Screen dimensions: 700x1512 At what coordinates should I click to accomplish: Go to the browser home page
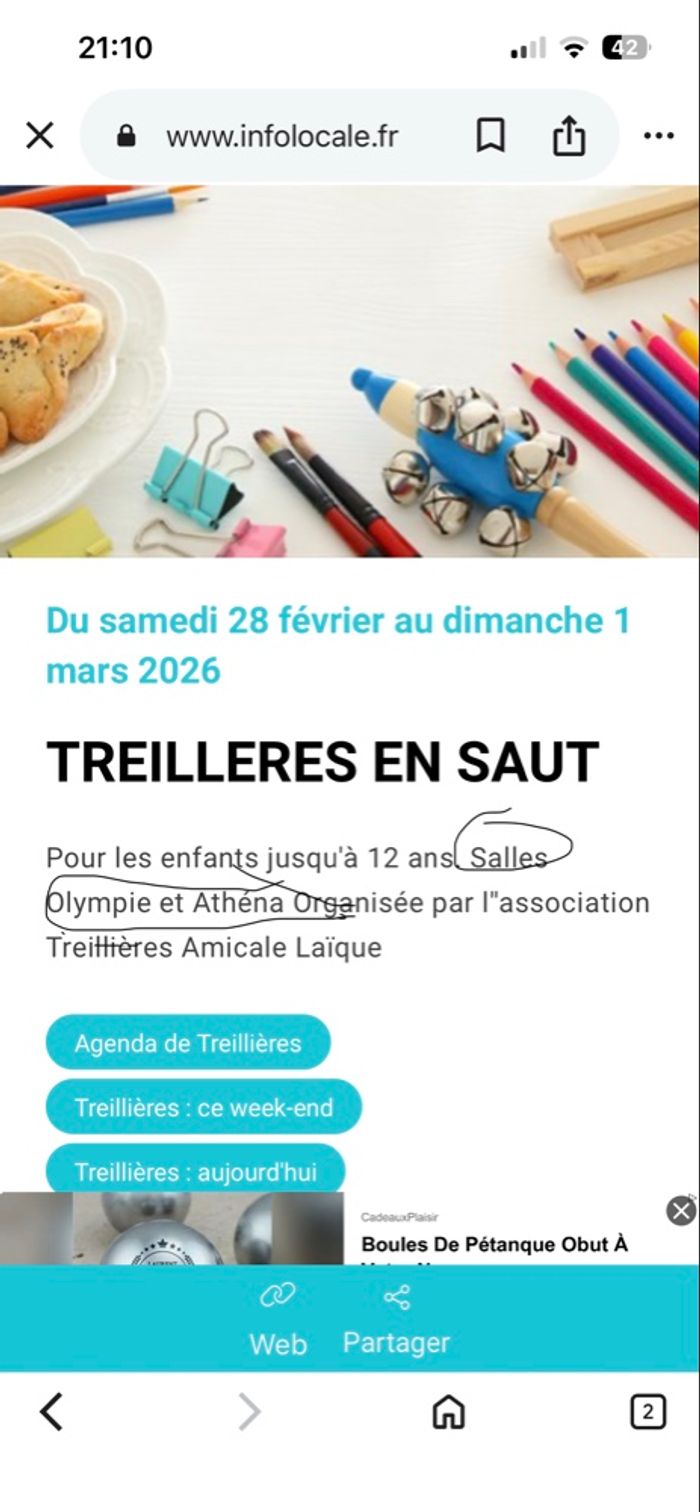point(448,1412)
